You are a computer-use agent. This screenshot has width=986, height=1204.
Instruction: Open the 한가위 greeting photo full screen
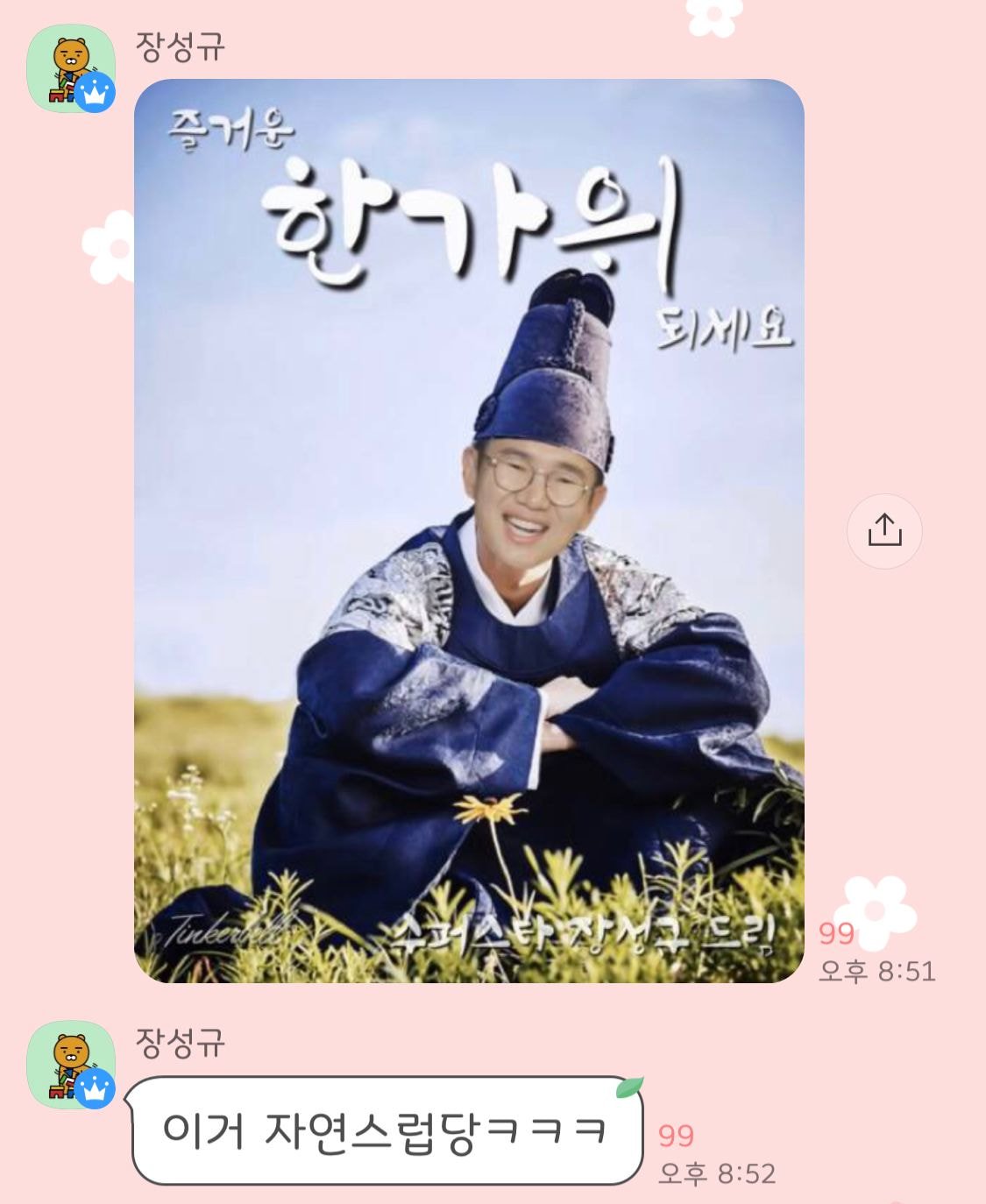(469, 530)
